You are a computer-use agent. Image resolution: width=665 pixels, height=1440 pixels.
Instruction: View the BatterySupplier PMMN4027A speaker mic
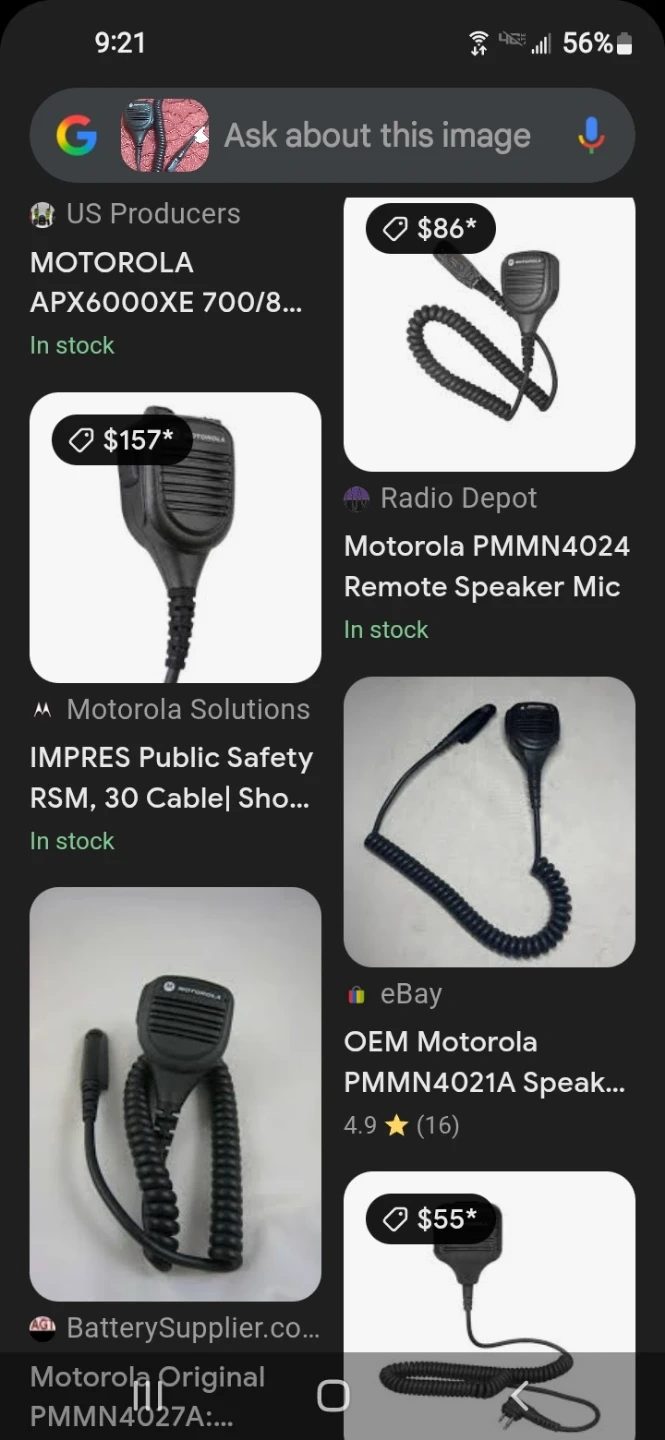[175, 1094]
